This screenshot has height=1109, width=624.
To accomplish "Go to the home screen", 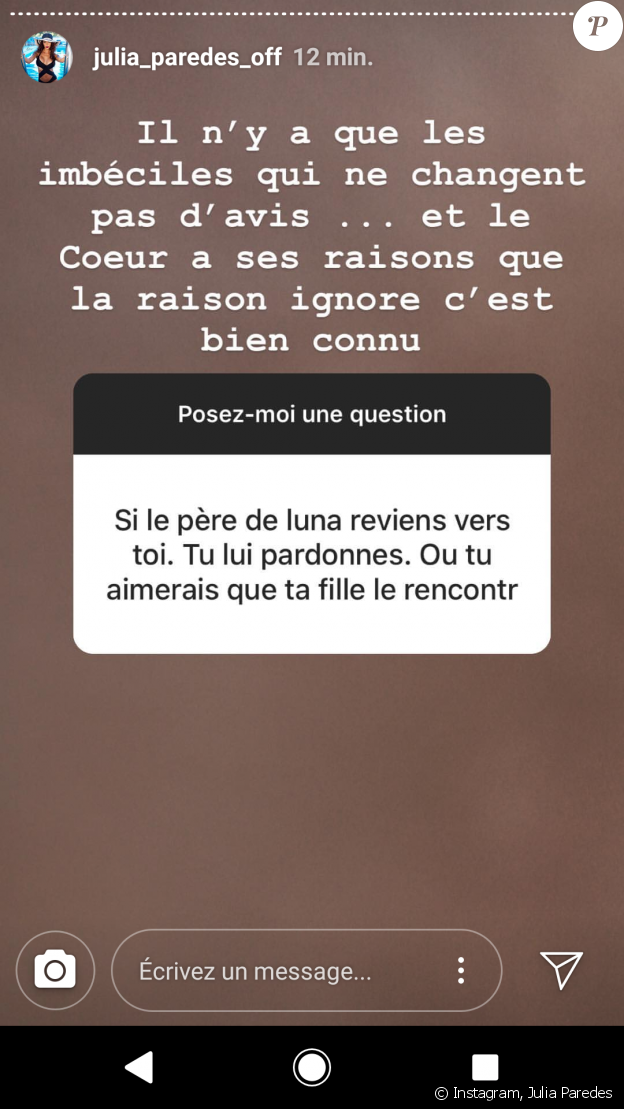I will pyautogui.click(x=312, y=1067).
